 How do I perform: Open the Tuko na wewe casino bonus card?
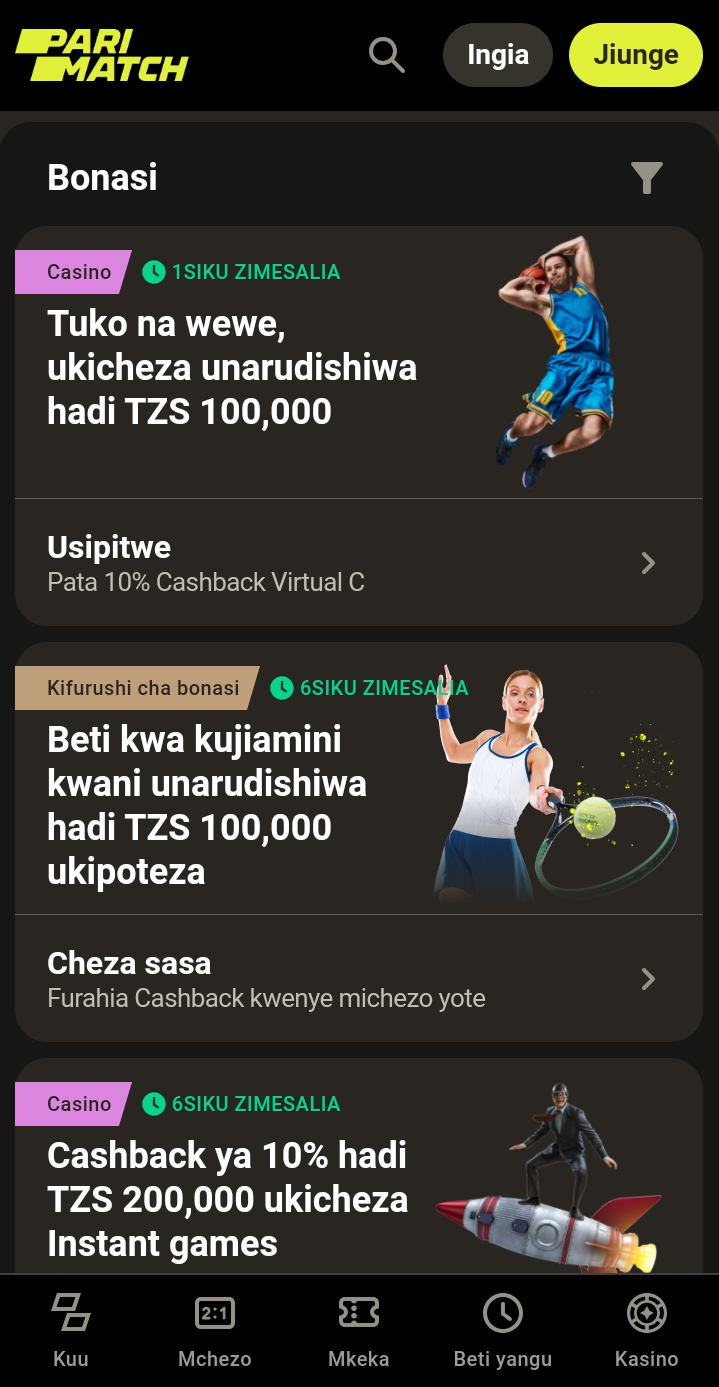pyautogui.click(x=232, y=368)
